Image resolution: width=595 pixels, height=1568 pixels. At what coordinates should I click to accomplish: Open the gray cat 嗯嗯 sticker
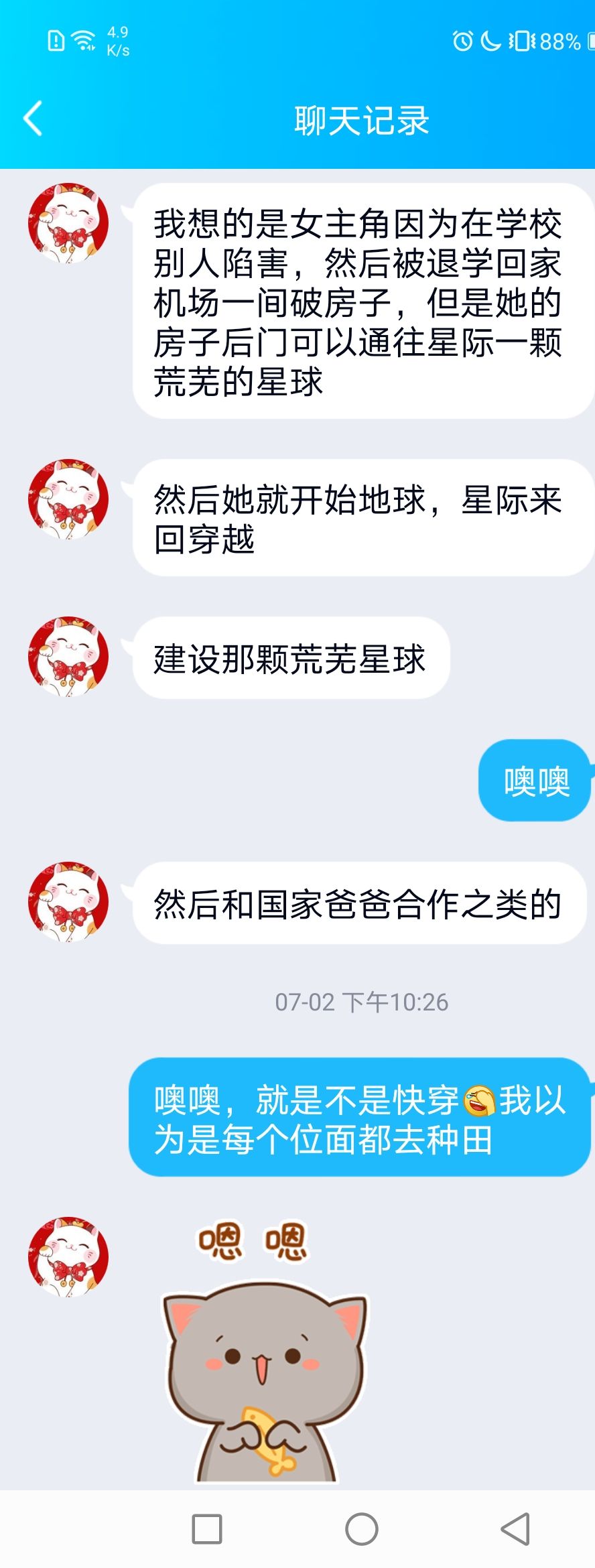tap(265, 1352)
